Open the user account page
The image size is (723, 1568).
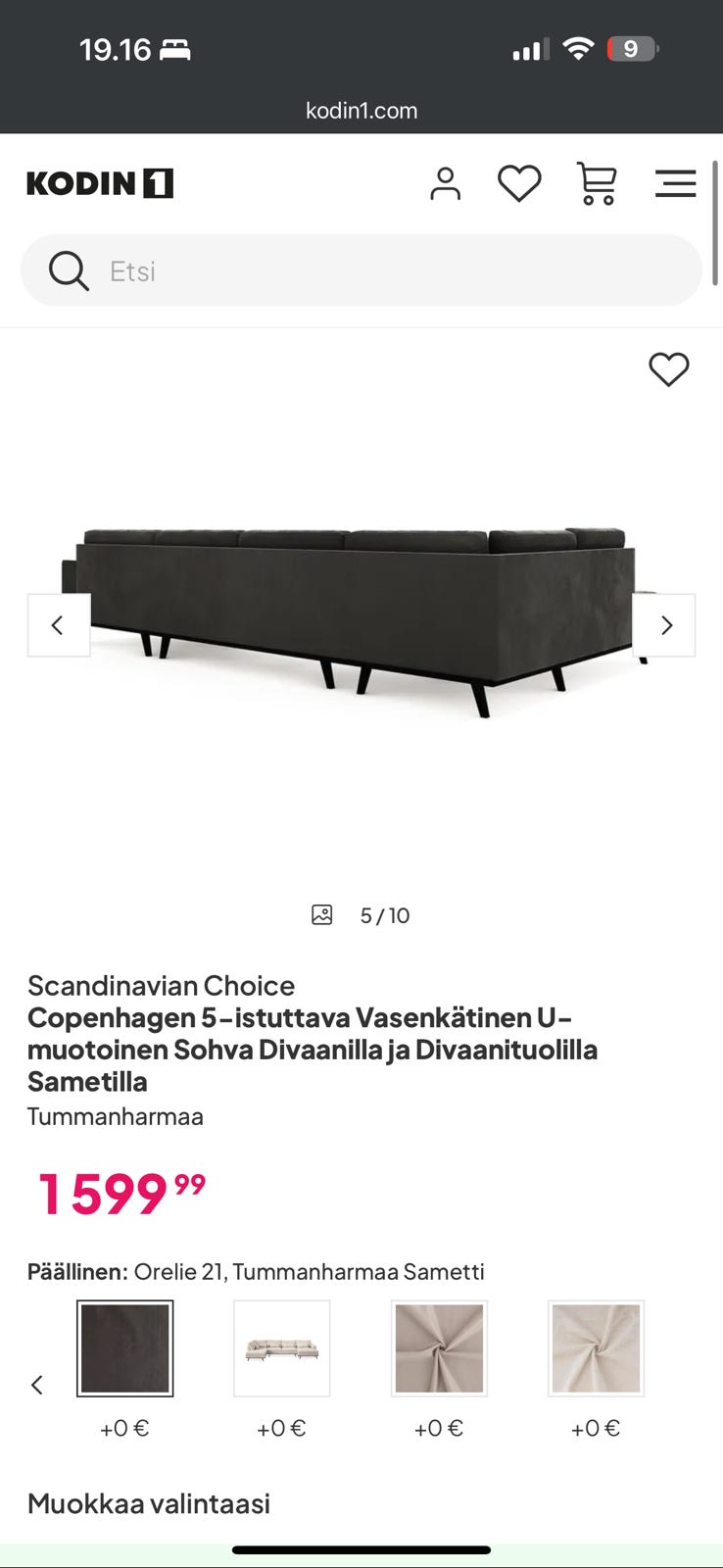tap(447, 183)
